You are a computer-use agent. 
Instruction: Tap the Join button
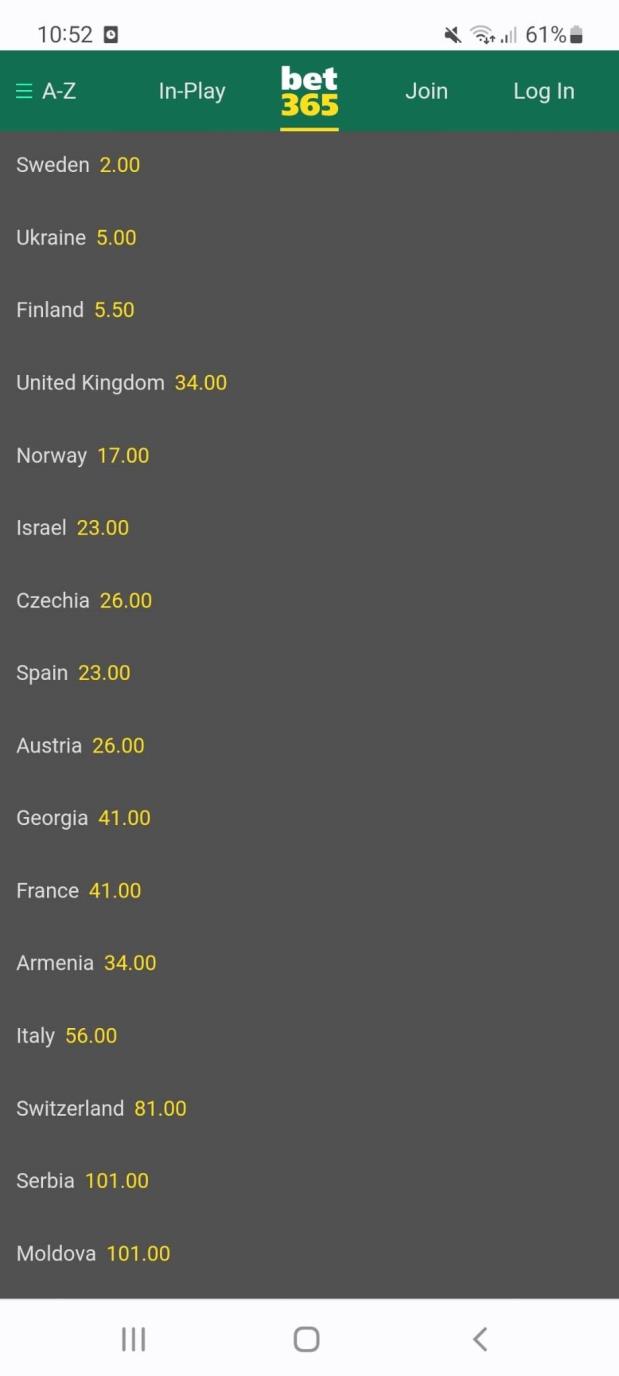426,91
